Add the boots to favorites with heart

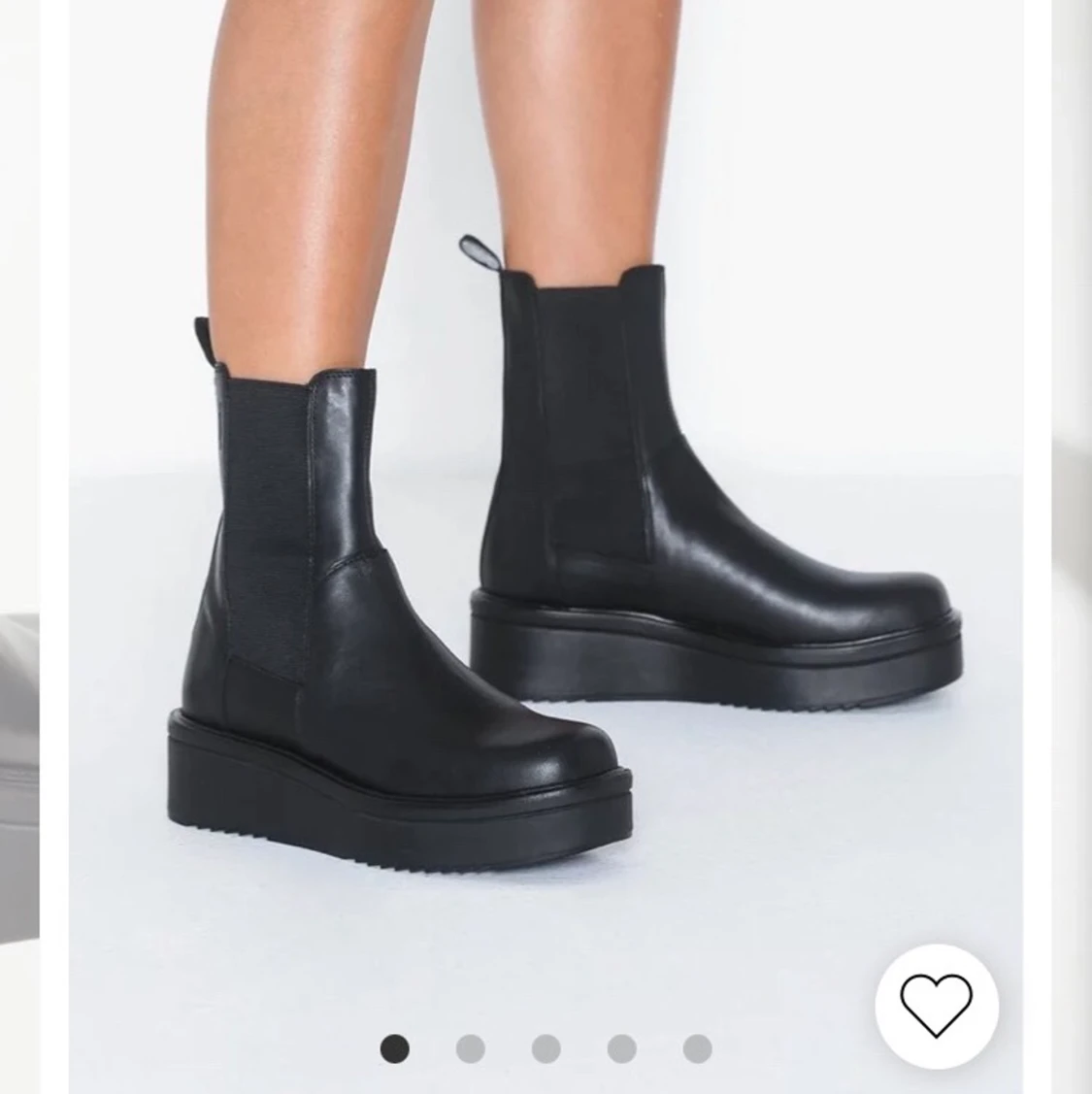click(x=936, y=1005)
